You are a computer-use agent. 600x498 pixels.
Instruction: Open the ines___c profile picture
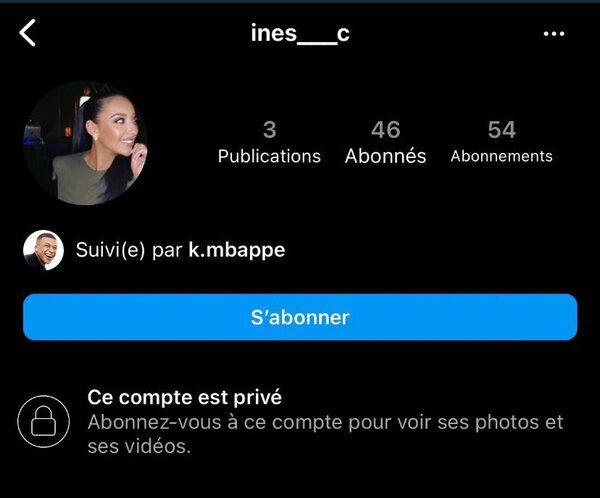tap(85, 143)
